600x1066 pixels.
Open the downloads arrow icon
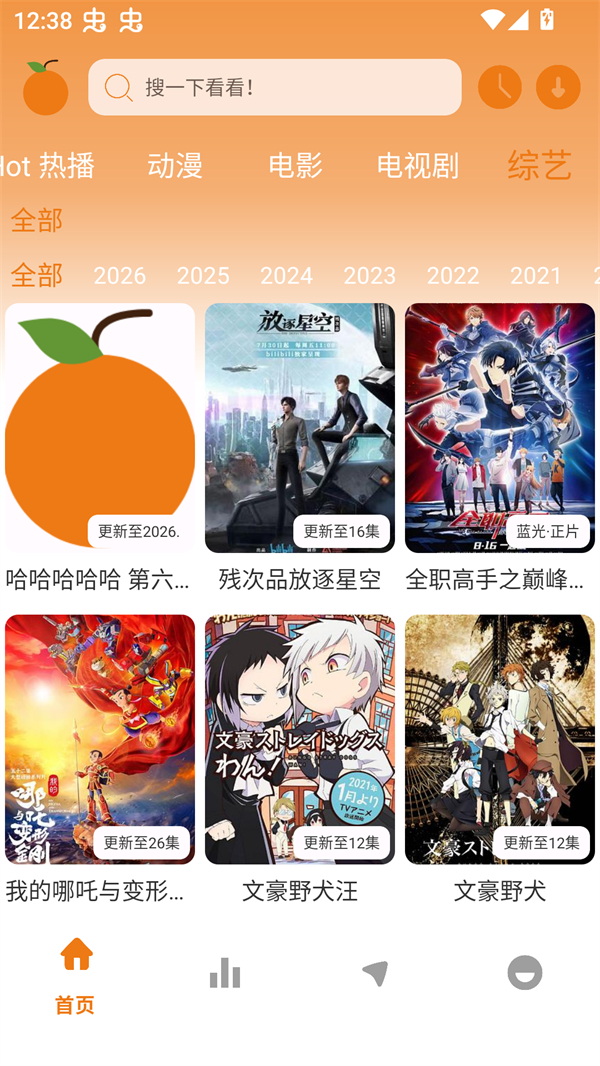tap(558, 88)
